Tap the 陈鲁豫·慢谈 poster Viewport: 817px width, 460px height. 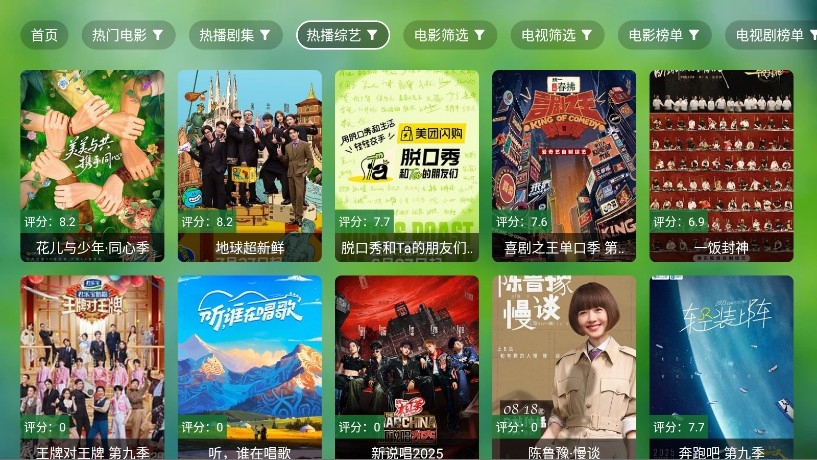point(564,368)
